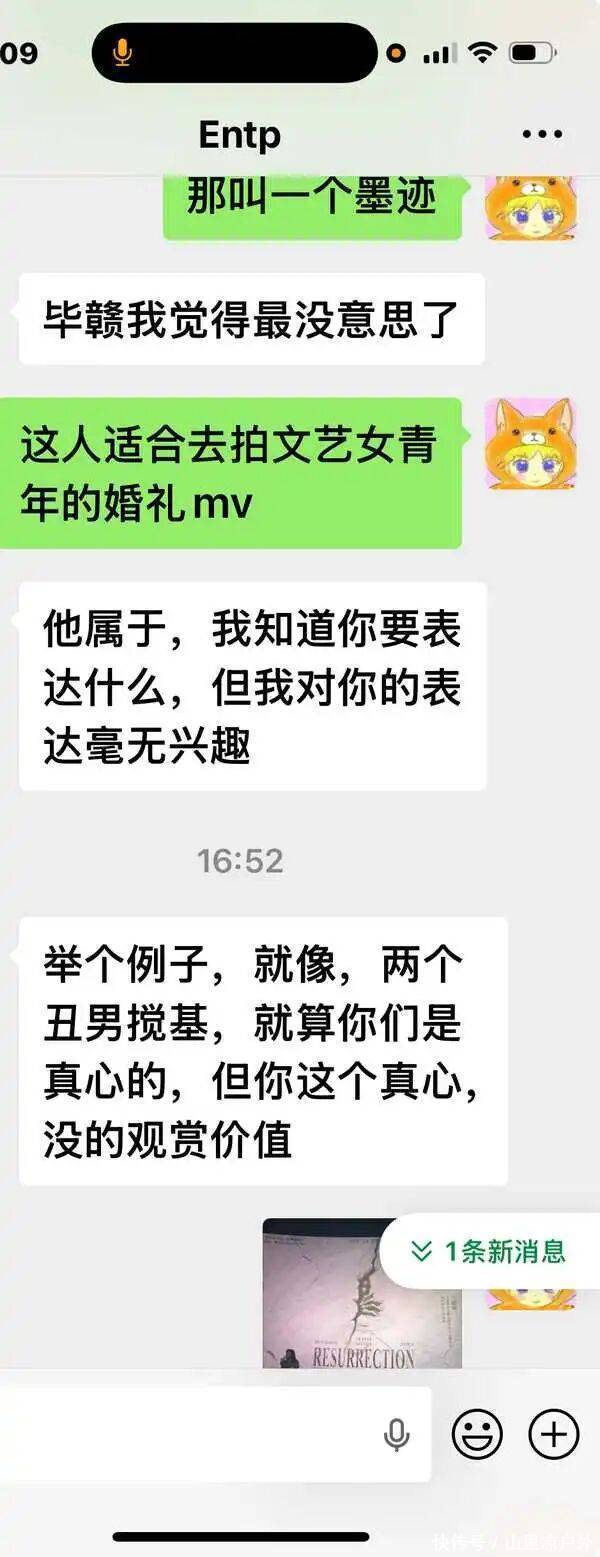The width and height of the screenshot is (600, 1557).
Task: Open the chat options three-dot menu
Action: click(542, 134)
